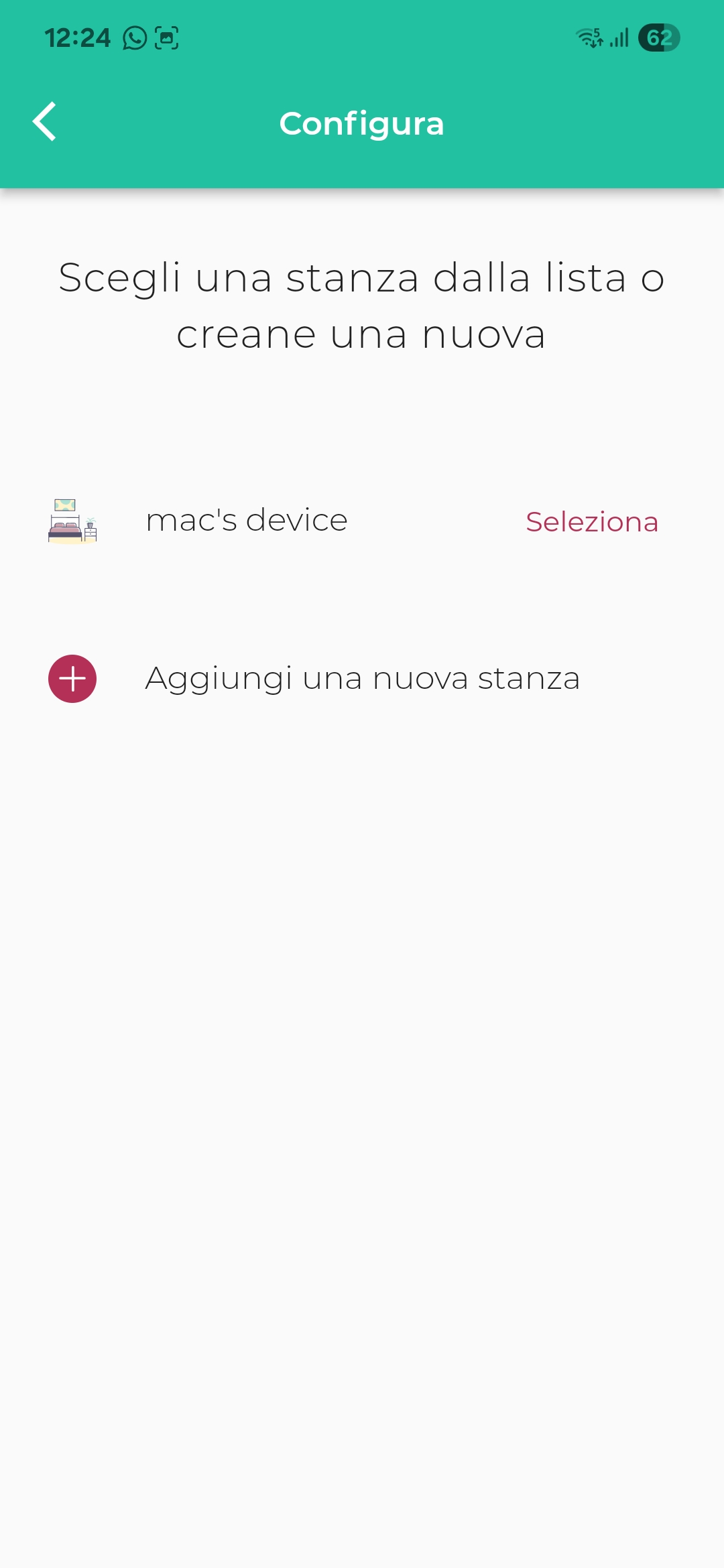724x1568 pixels.
Task: Go back using the header arrow
Action: tap(45, 122)
